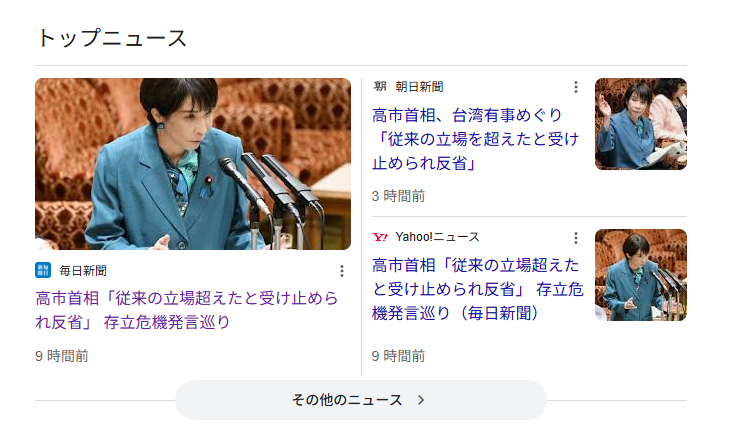Tap the 朝日新聞 article thumbnail image
The image size is (741, 438).
(x=640, y=124)
